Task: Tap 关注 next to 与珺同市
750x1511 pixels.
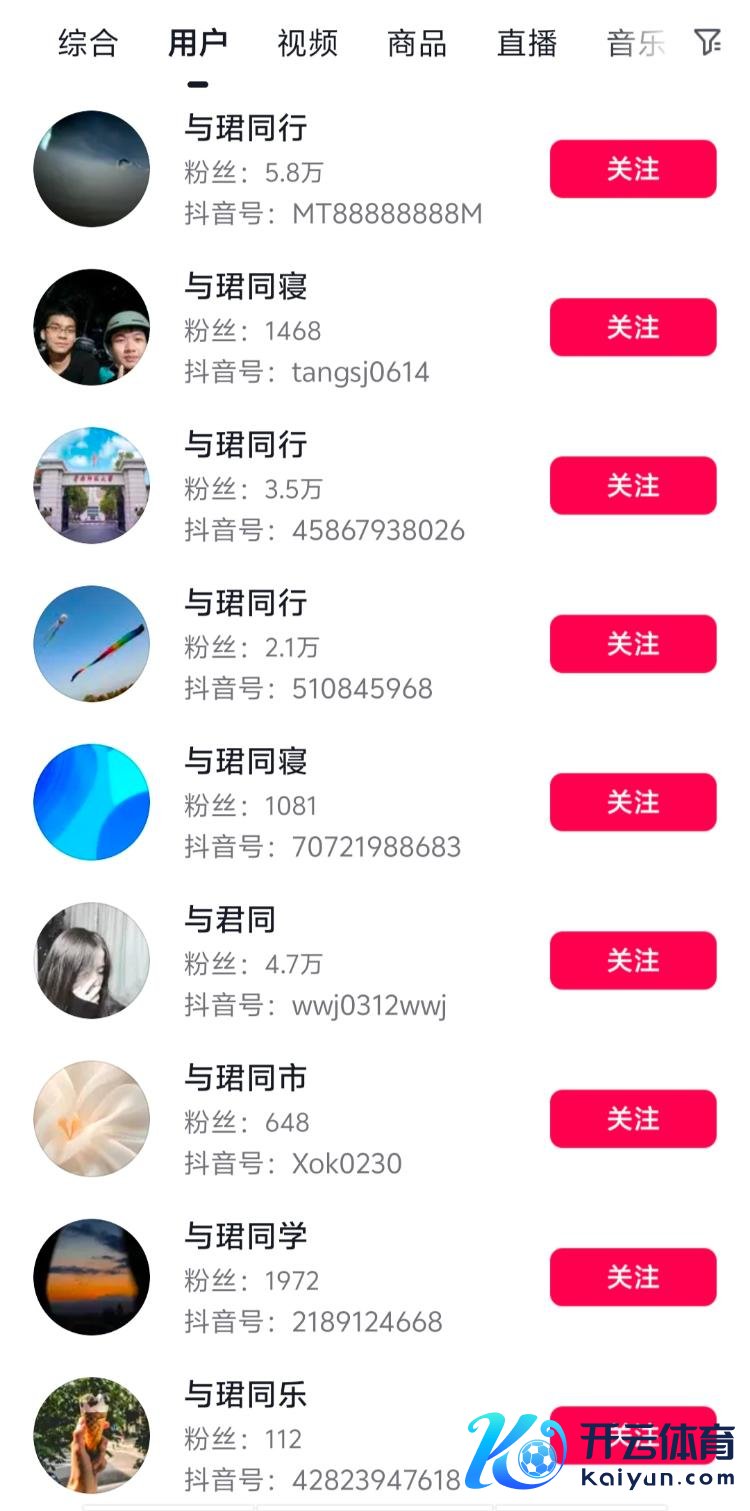Action: (x=632, y=1119)
